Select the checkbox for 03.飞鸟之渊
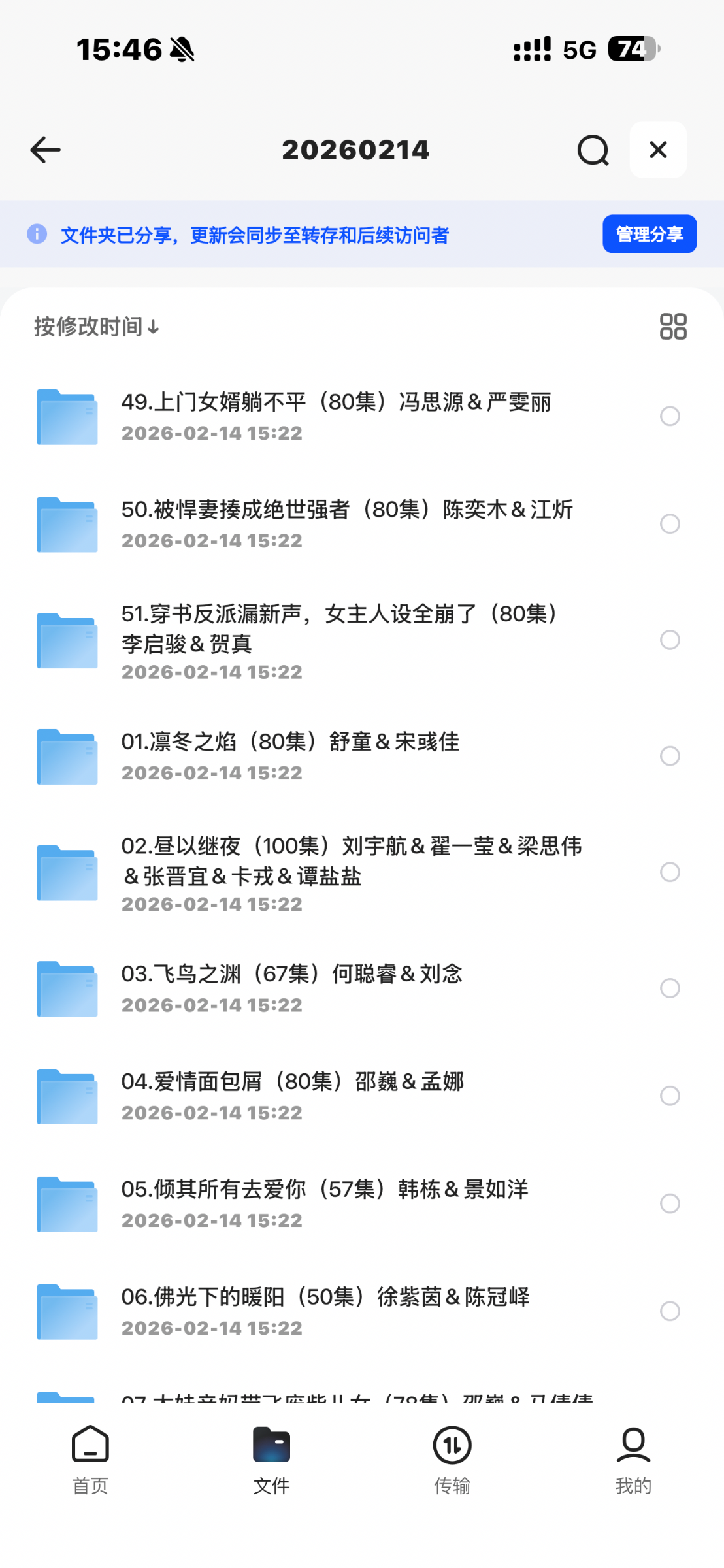 tap(670, 988)
